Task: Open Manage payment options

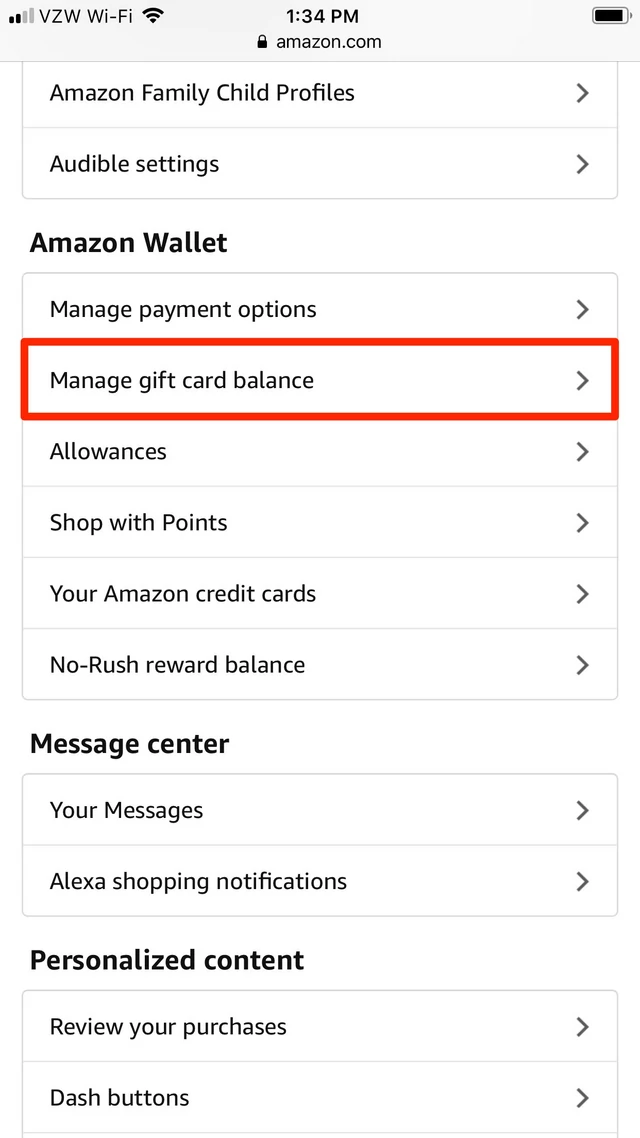Action: click(320, 310)
